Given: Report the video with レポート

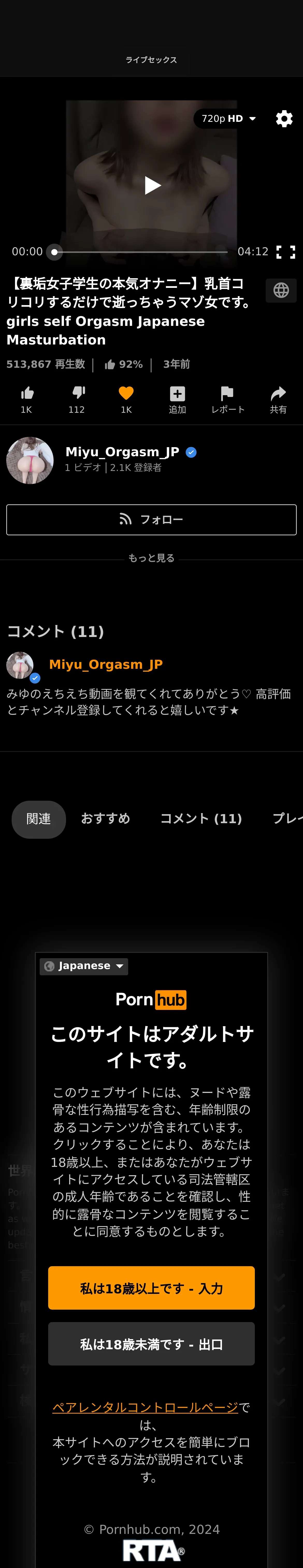Looking at the screenshot, I should point(227,399).
